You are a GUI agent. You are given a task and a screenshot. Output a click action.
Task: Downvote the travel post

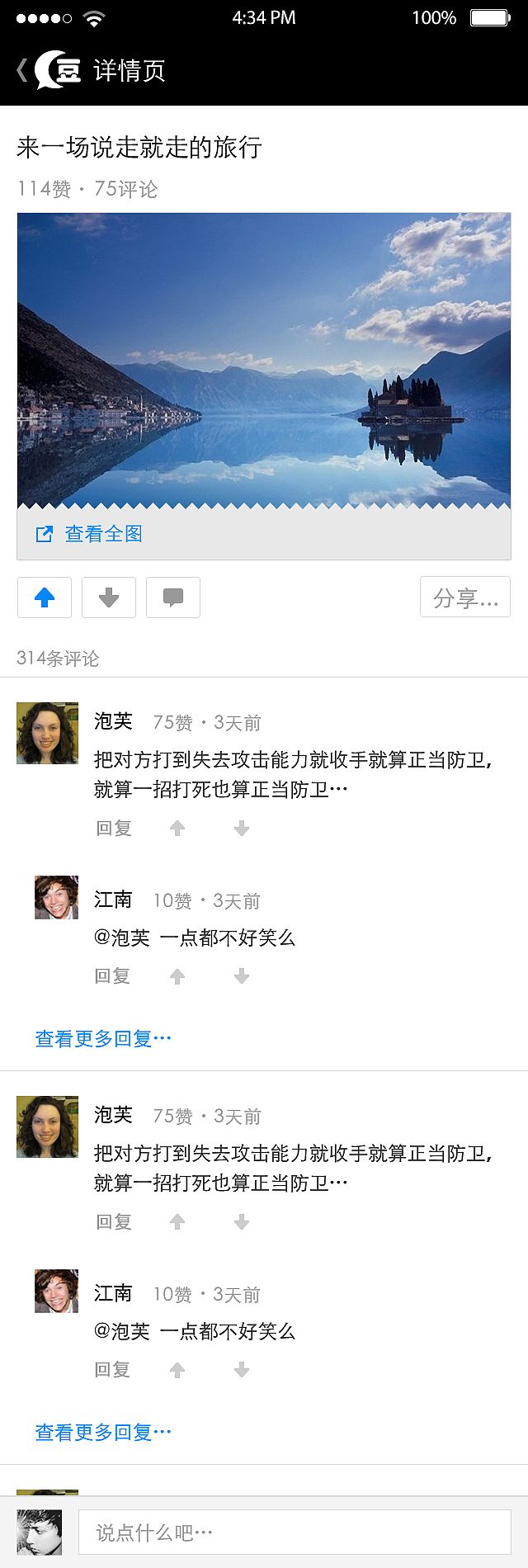(x=109, y=597)
